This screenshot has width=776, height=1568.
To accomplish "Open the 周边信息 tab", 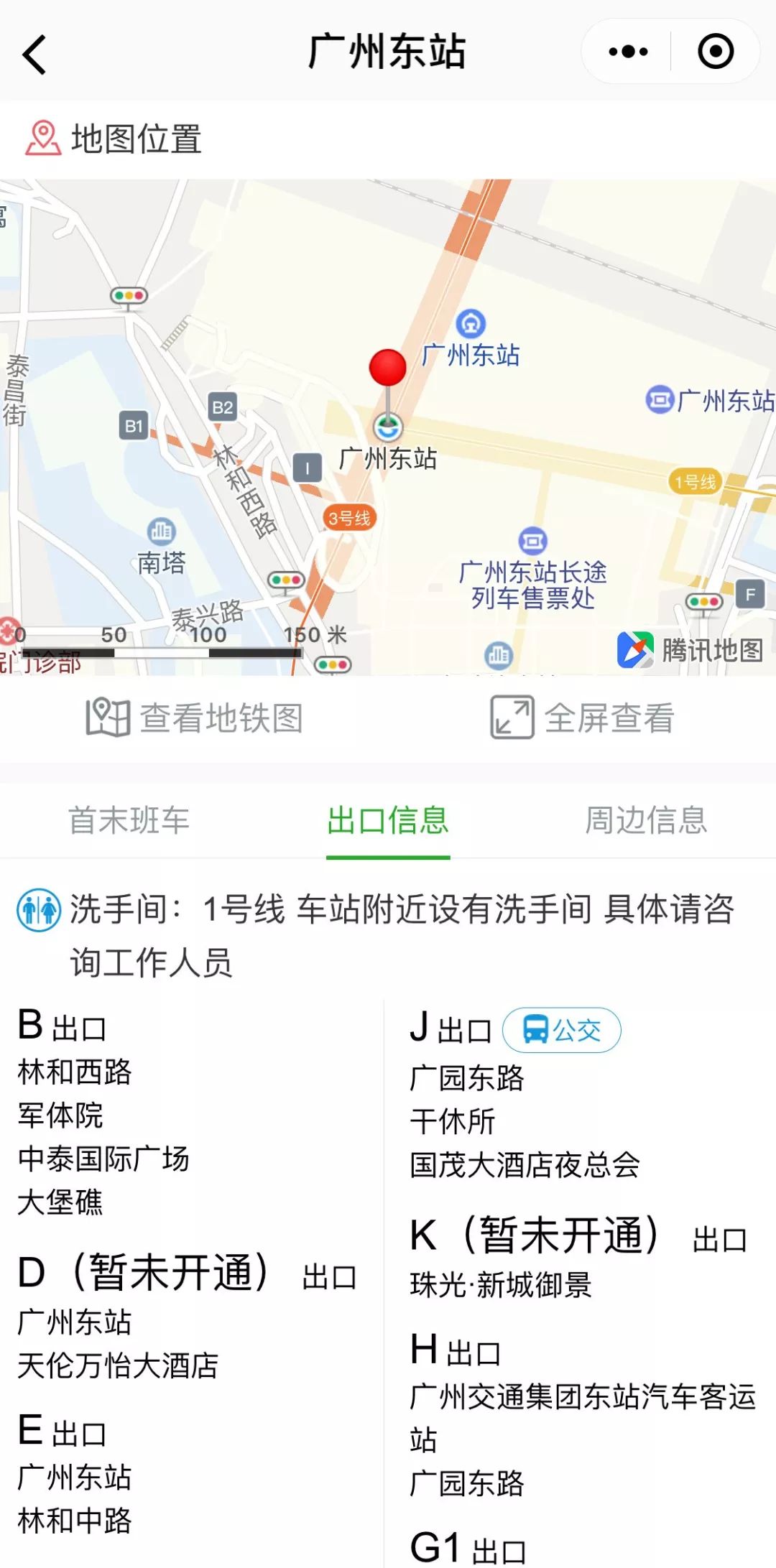I will [647, 822].
